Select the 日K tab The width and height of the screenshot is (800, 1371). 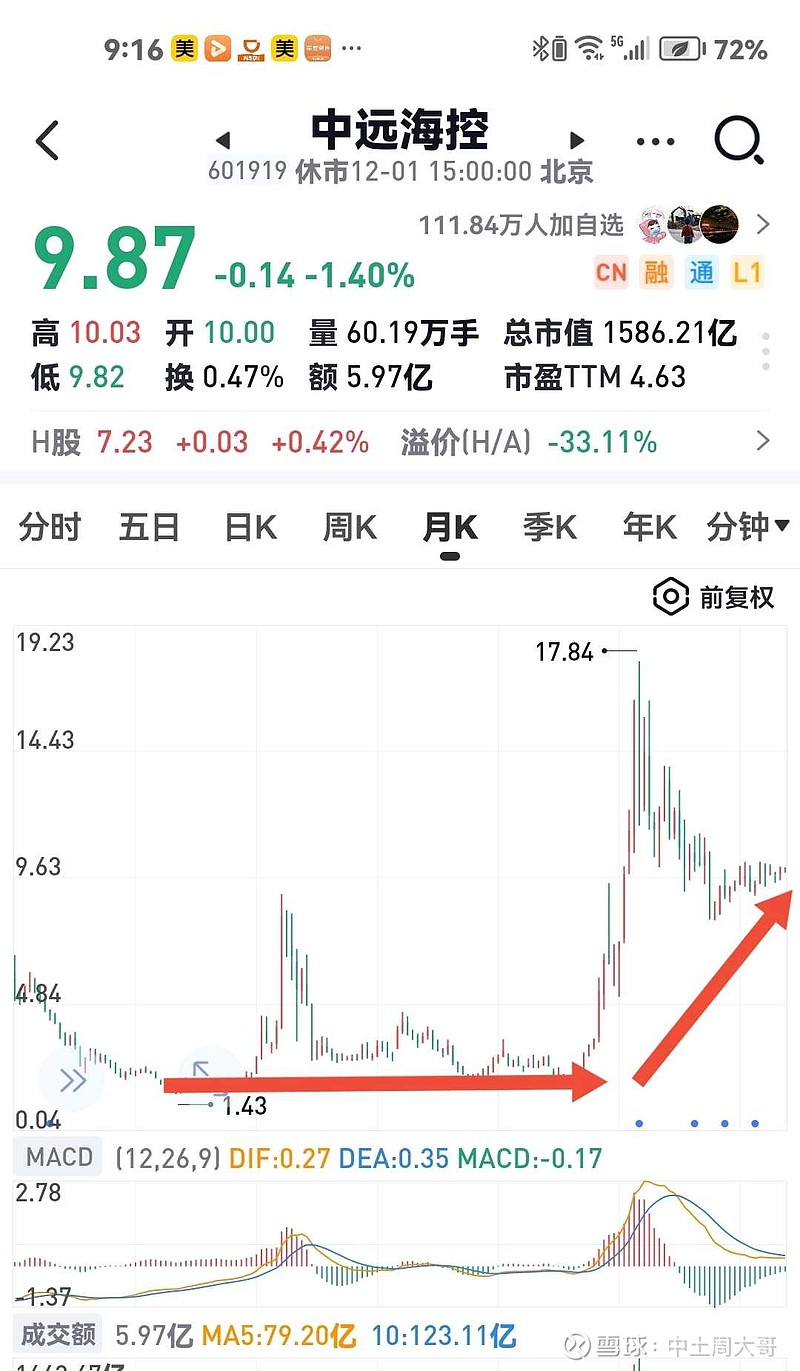pos(250,526)
